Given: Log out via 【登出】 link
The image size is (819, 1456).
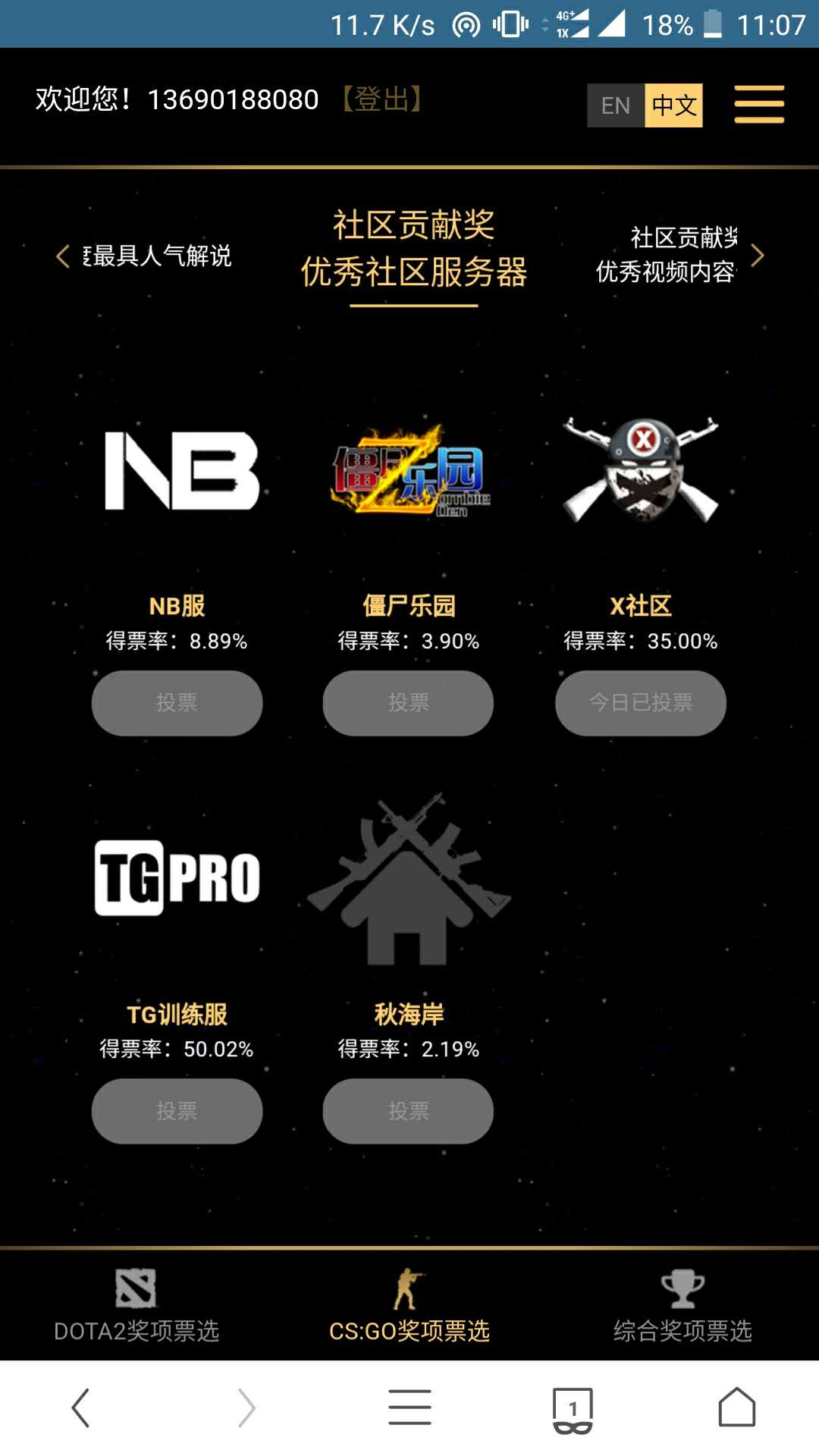Looking at the screenshot, I should pyautogui.click(x=382, y=99).
